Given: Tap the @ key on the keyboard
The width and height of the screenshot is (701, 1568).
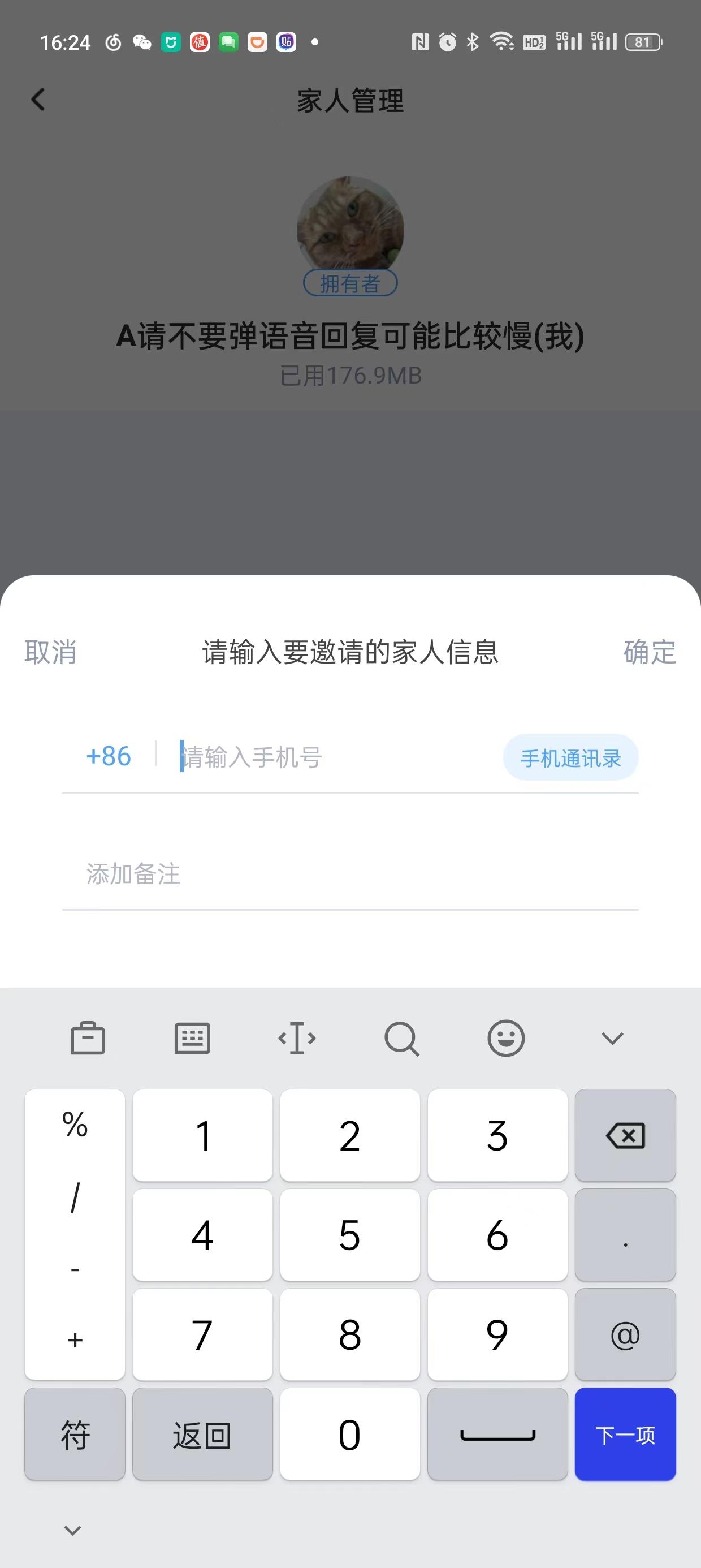Looking at the screenshot, I should point(625,1335).
